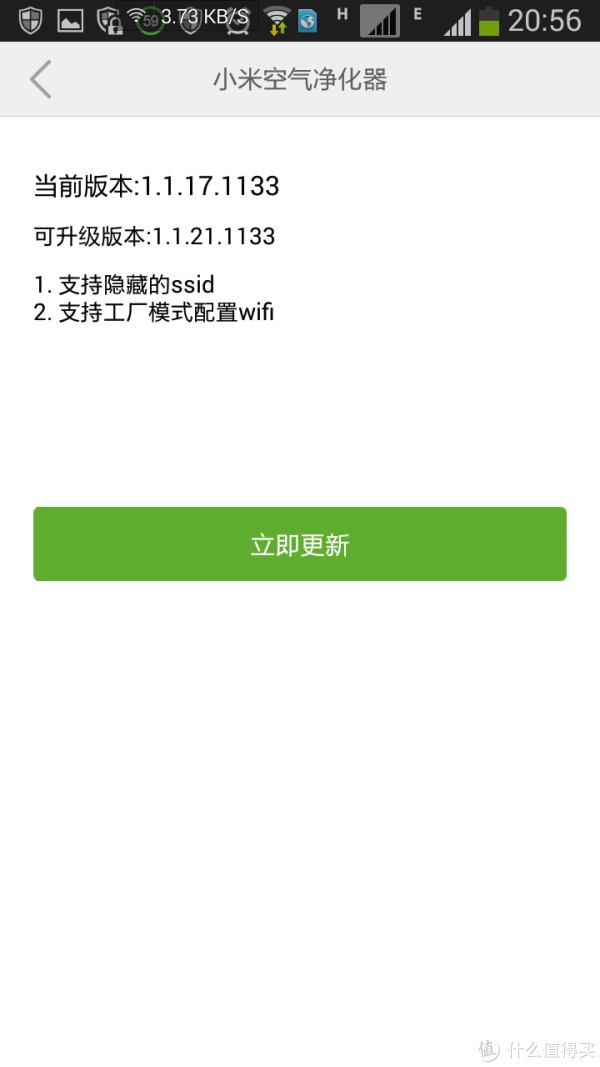The image size is (600, 1067).
Task: Go back using the header arrow
Action: [41, 79]
